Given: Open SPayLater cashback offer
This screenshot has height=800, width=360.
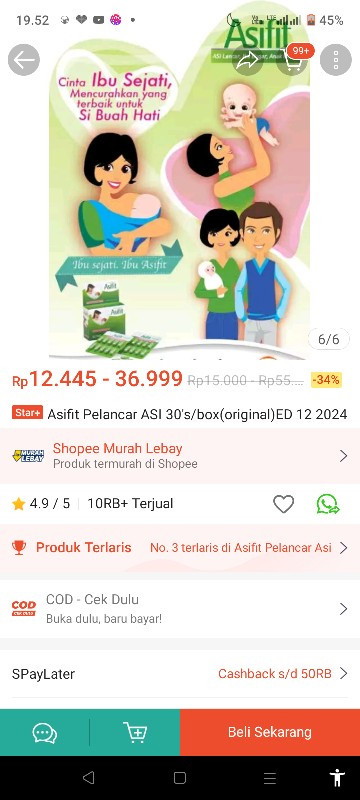Looking at the screenshot, I should click(x=180, y=674).
